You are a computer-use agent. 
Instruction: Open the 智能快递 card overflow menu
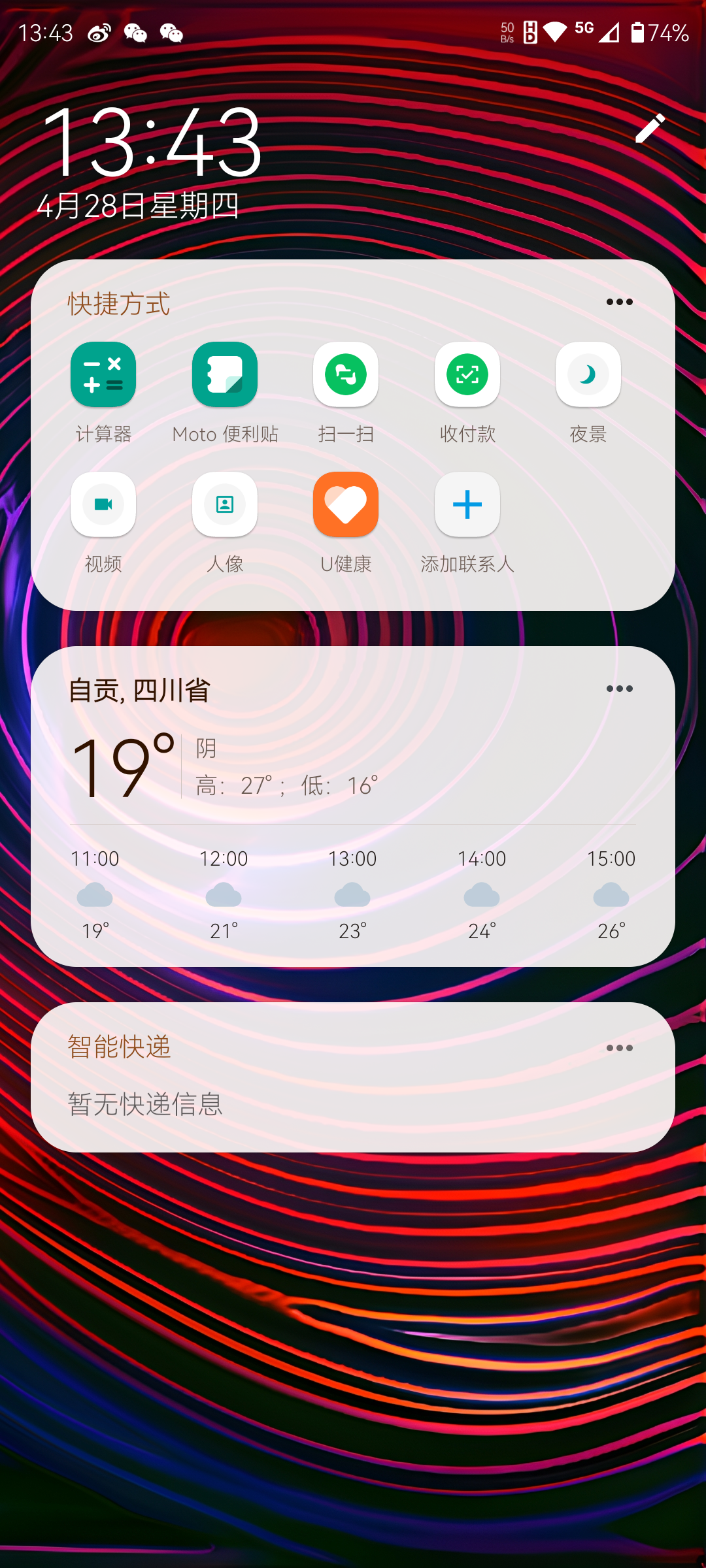click(x=619, y=1048)
